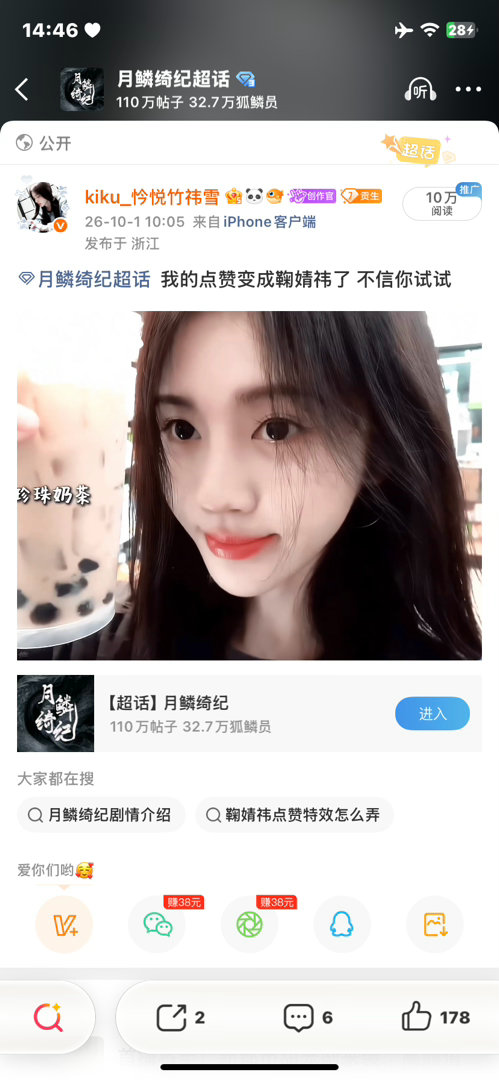The image size is (499, 1080).
Task: Open the 10万 阅读 promotion button
Action: 442,204
